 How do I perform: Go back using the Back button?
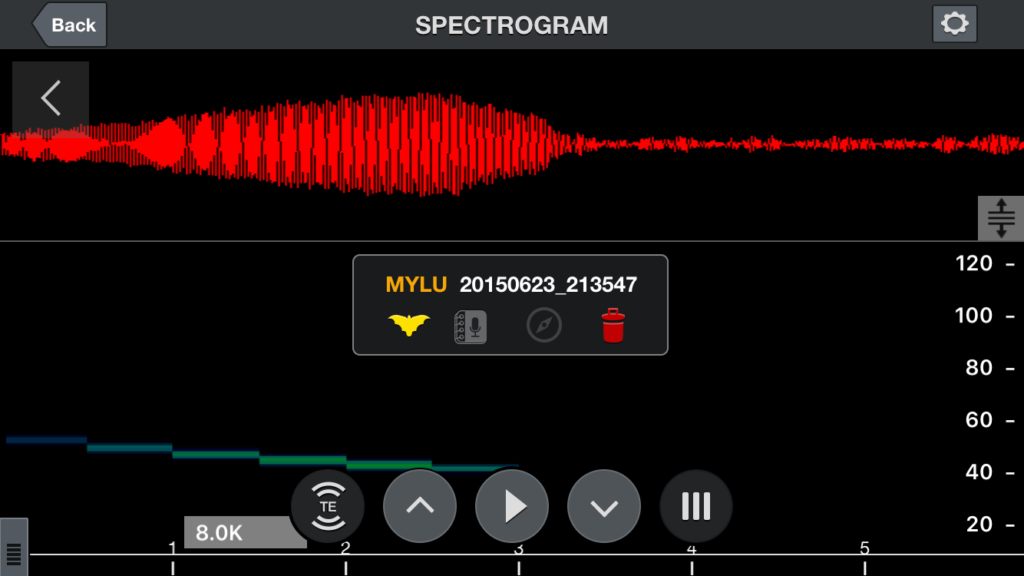click(69, 25)
